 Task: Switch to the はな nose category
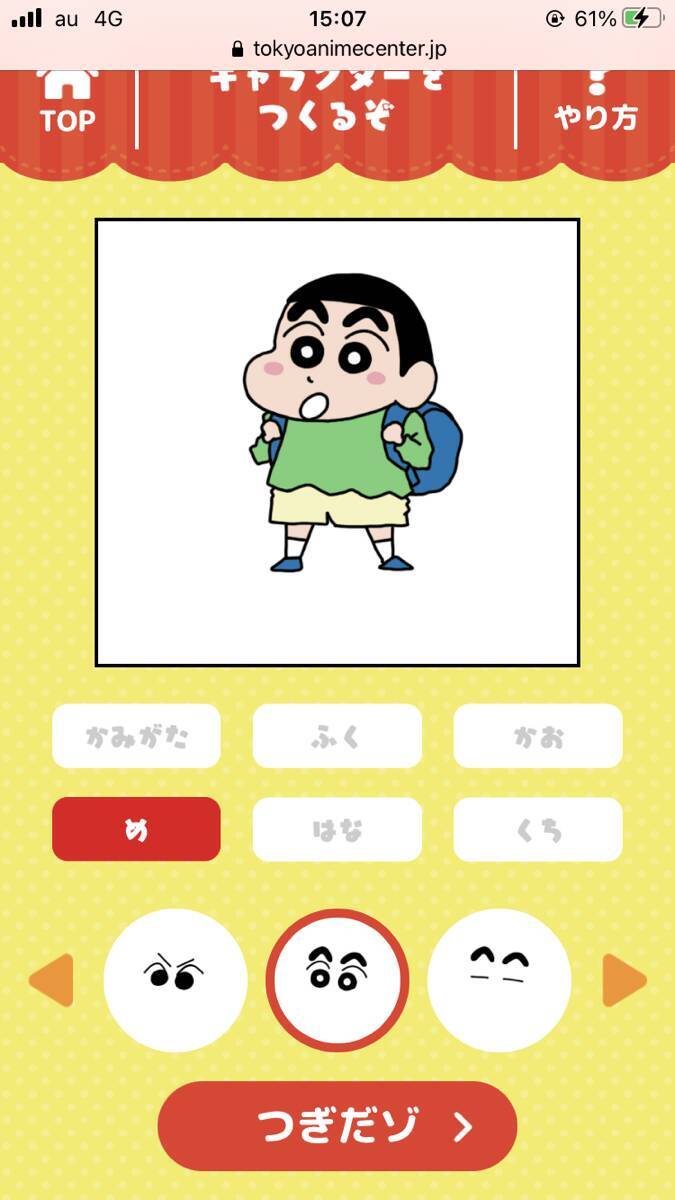click(x=337, y=829)
